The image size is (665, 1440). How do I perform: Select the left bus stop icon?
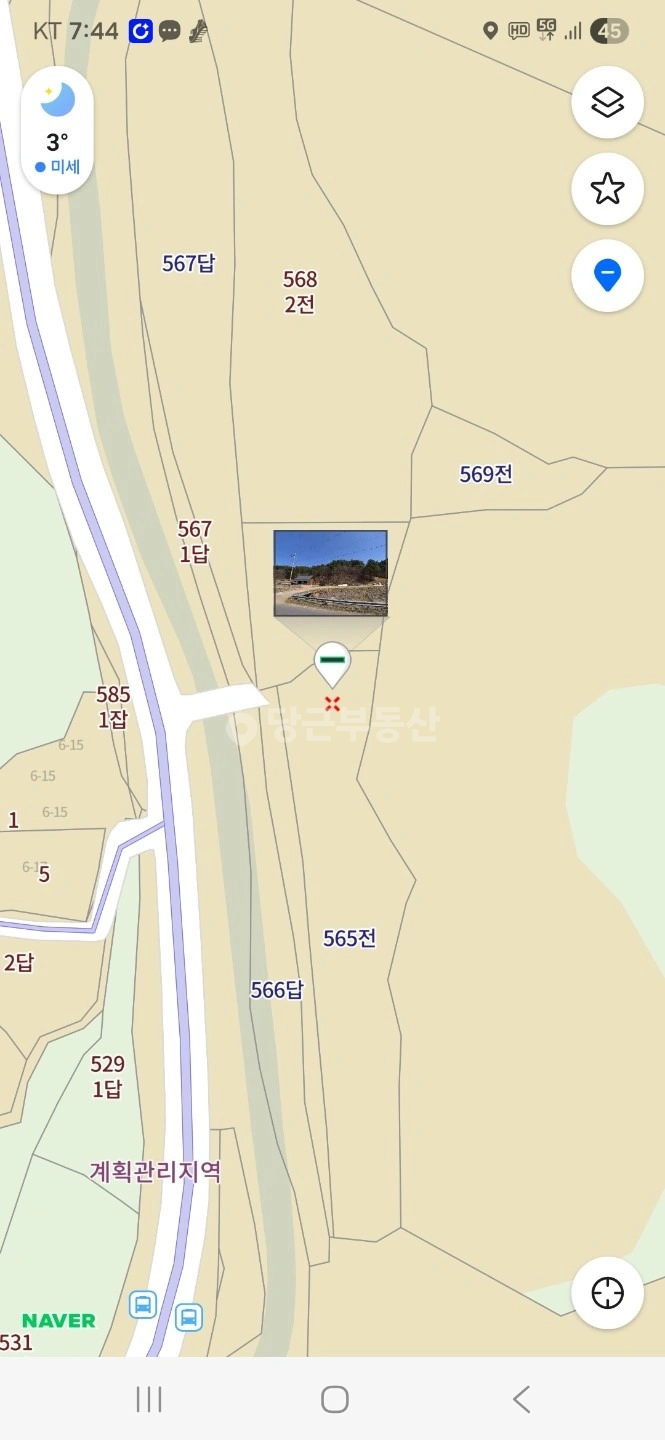pos(143,1304)
